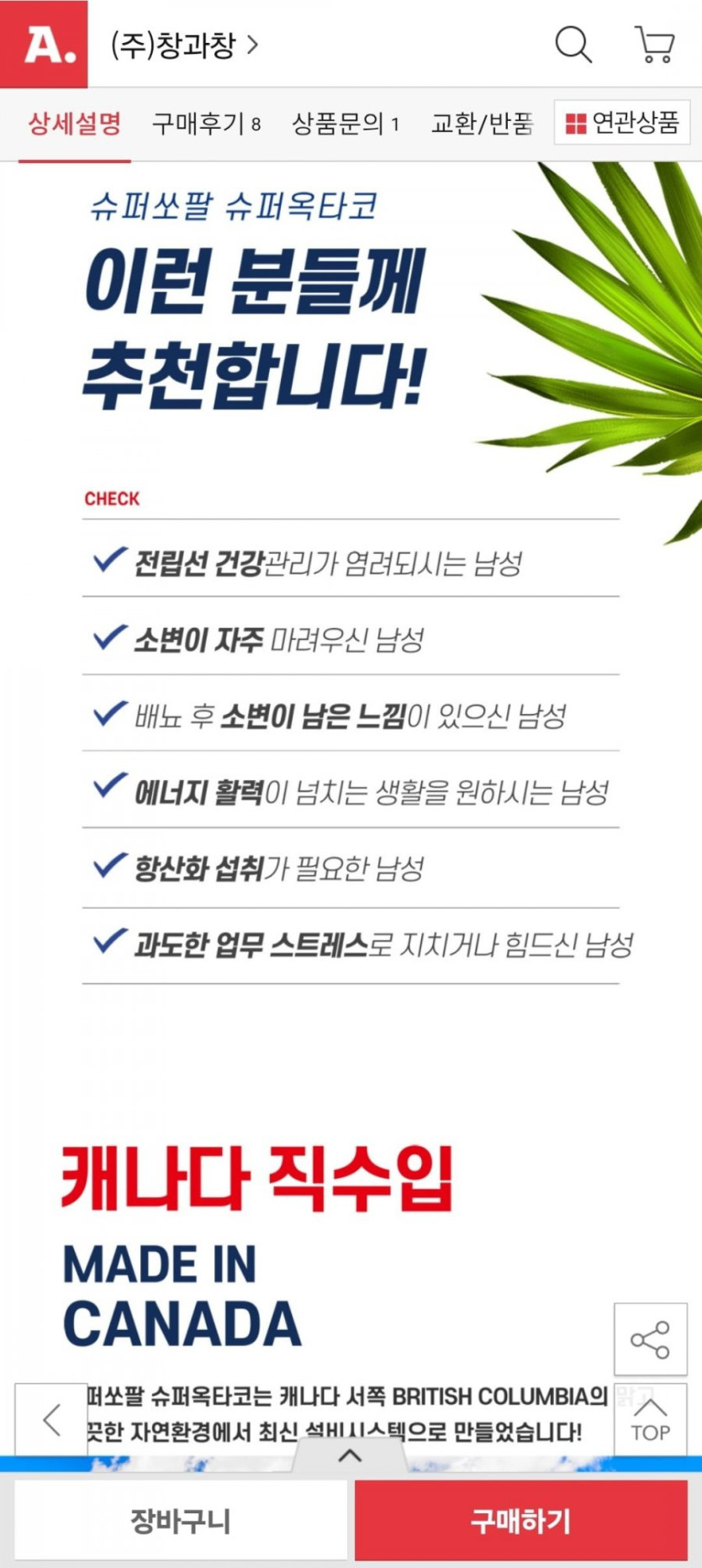Jump to TOP of the page
702x1568 pixels.
[x=650, y=1419]
